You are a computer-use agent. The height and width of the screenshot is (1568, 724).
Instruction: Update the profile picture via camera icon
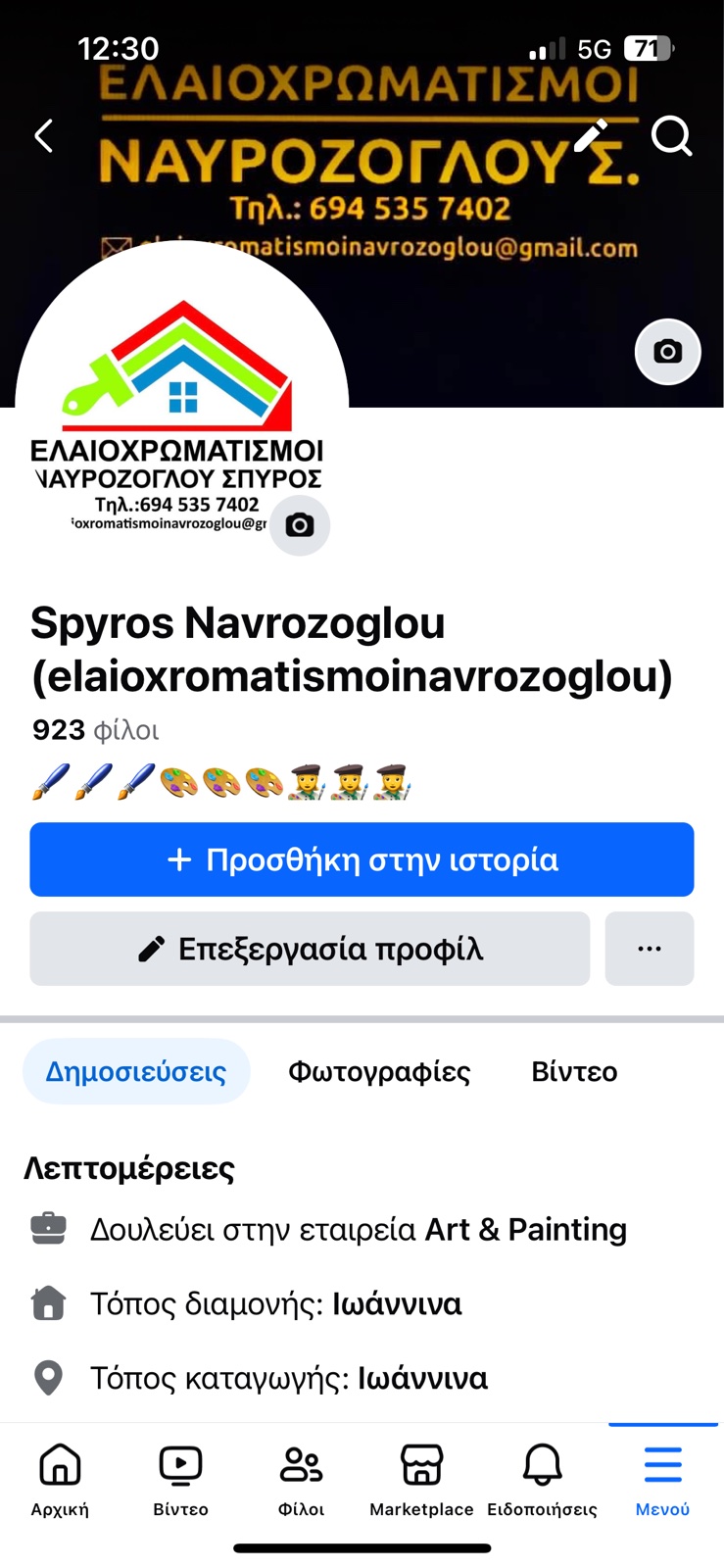coord(300,525)
